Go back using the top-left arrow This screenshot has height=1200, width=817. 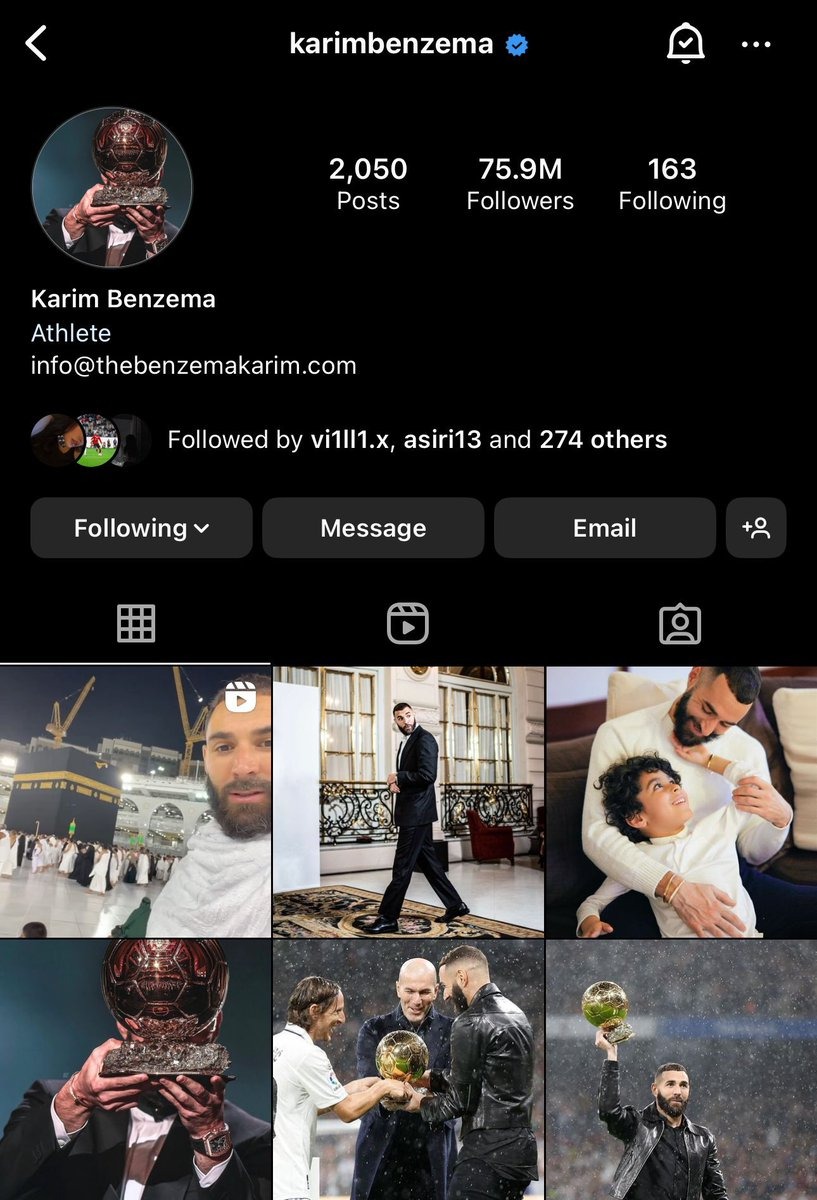[36, 44]
